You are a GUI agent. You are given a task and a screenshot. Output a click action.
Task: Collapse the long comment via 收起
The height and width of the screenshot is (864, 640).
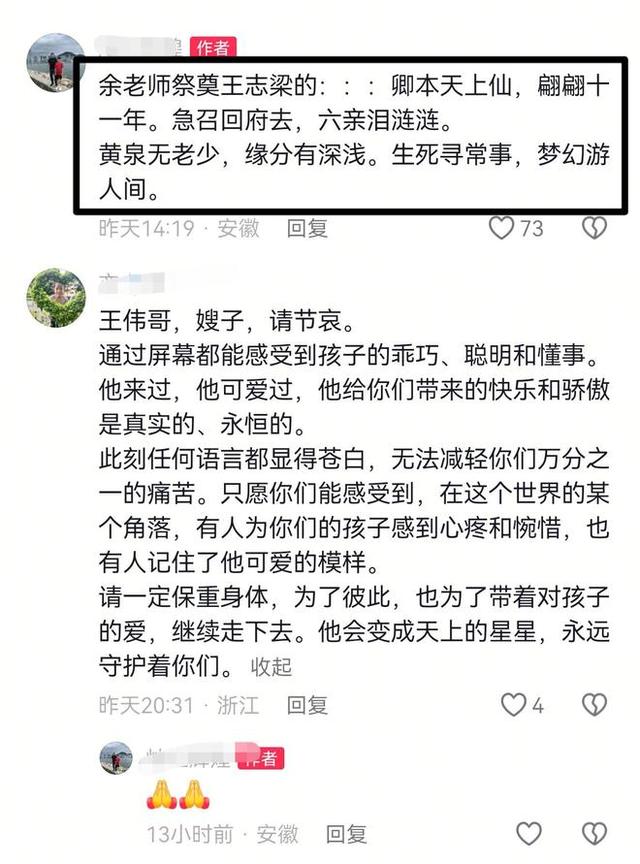[271, 667]
